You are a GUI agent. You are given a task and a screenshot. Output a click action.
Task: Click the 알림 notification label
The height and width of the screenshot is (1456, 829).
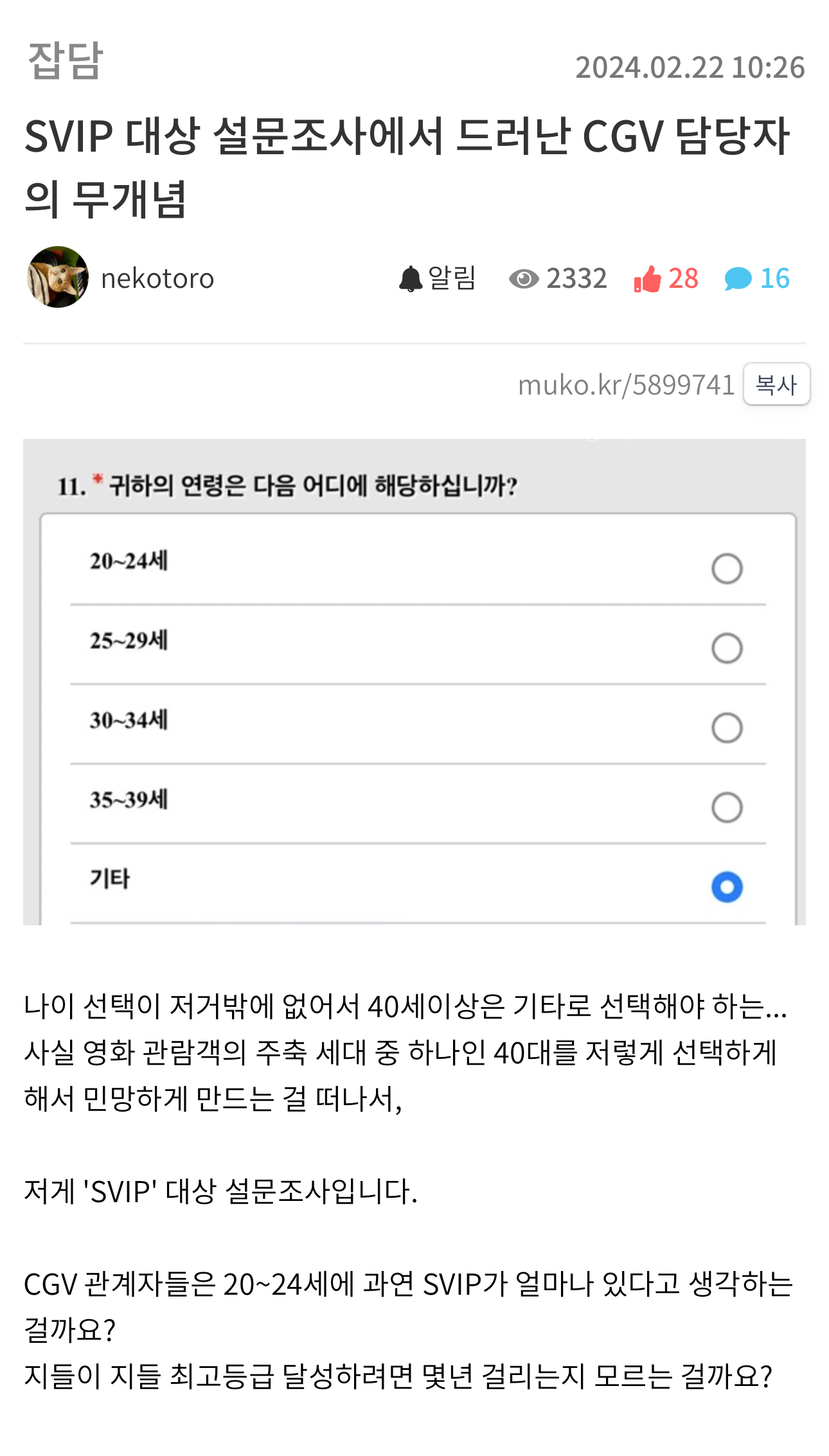pyautogui.click(x=449, y=278)
